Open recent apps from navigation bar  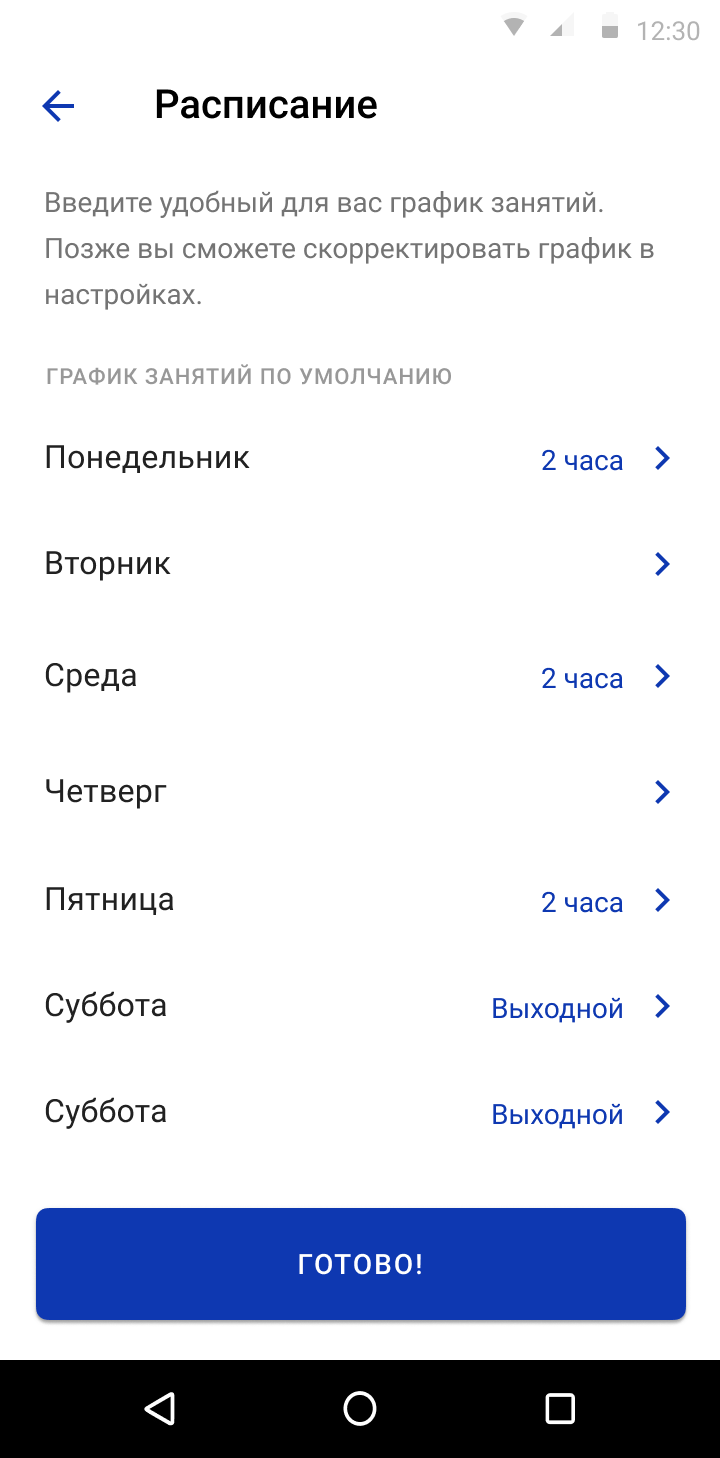coord(560,1408)
